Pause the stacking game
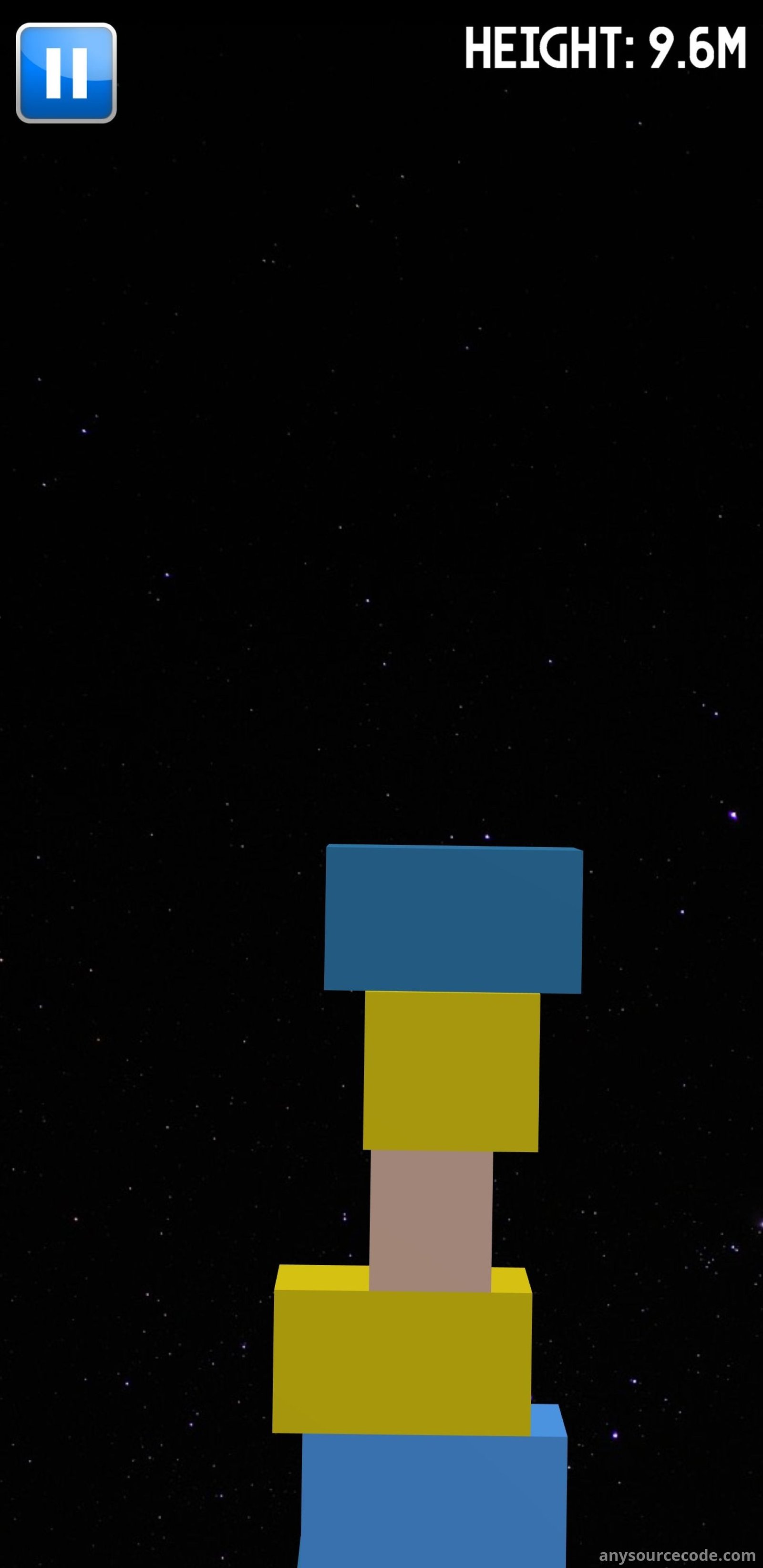Image resolution: width=763 pixels, height=1568 pixels. click(66, 73)
